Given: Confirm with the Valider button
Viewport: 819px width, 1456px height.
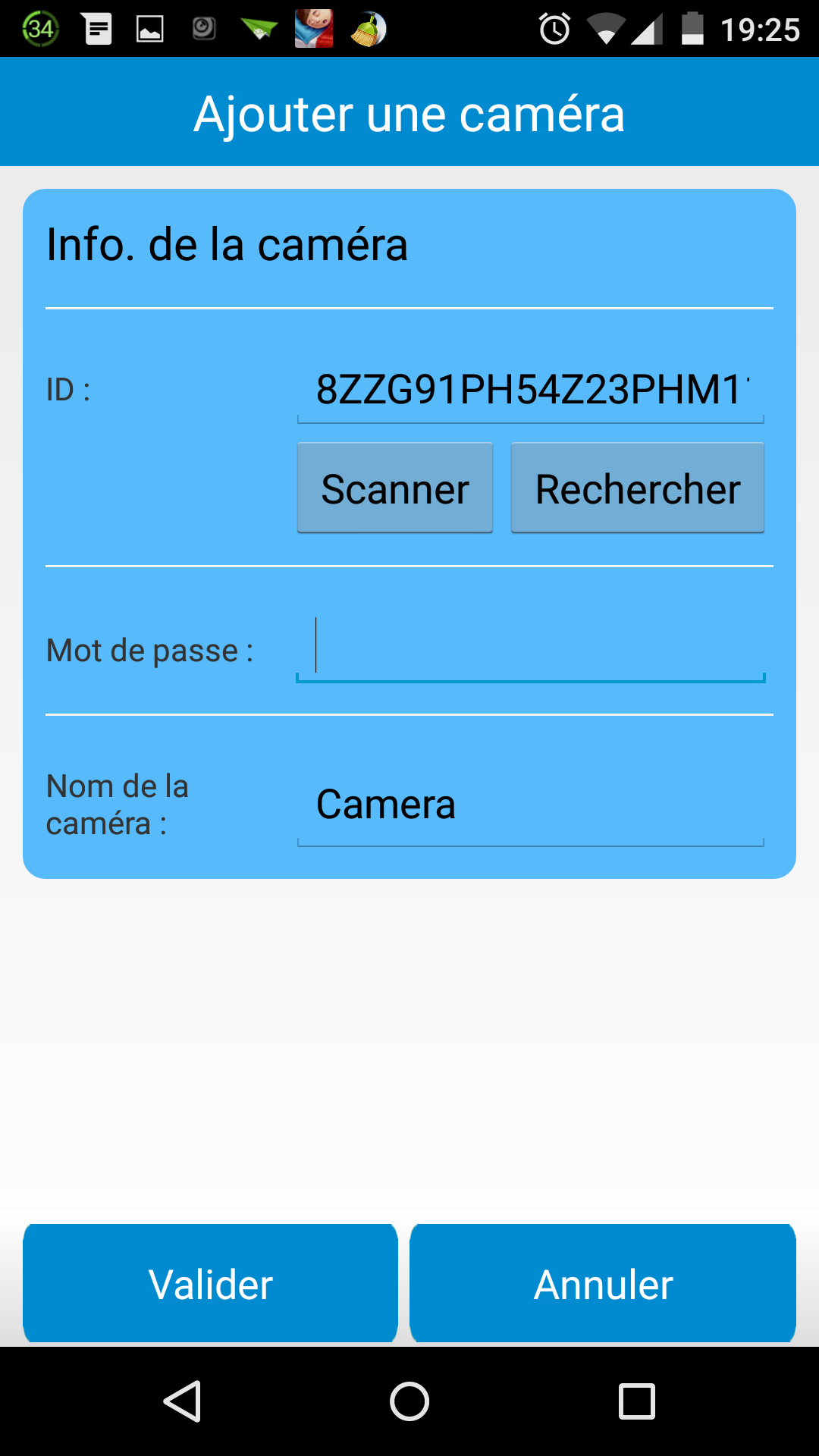Looking at the screenshot, I should pos(210,1285).
